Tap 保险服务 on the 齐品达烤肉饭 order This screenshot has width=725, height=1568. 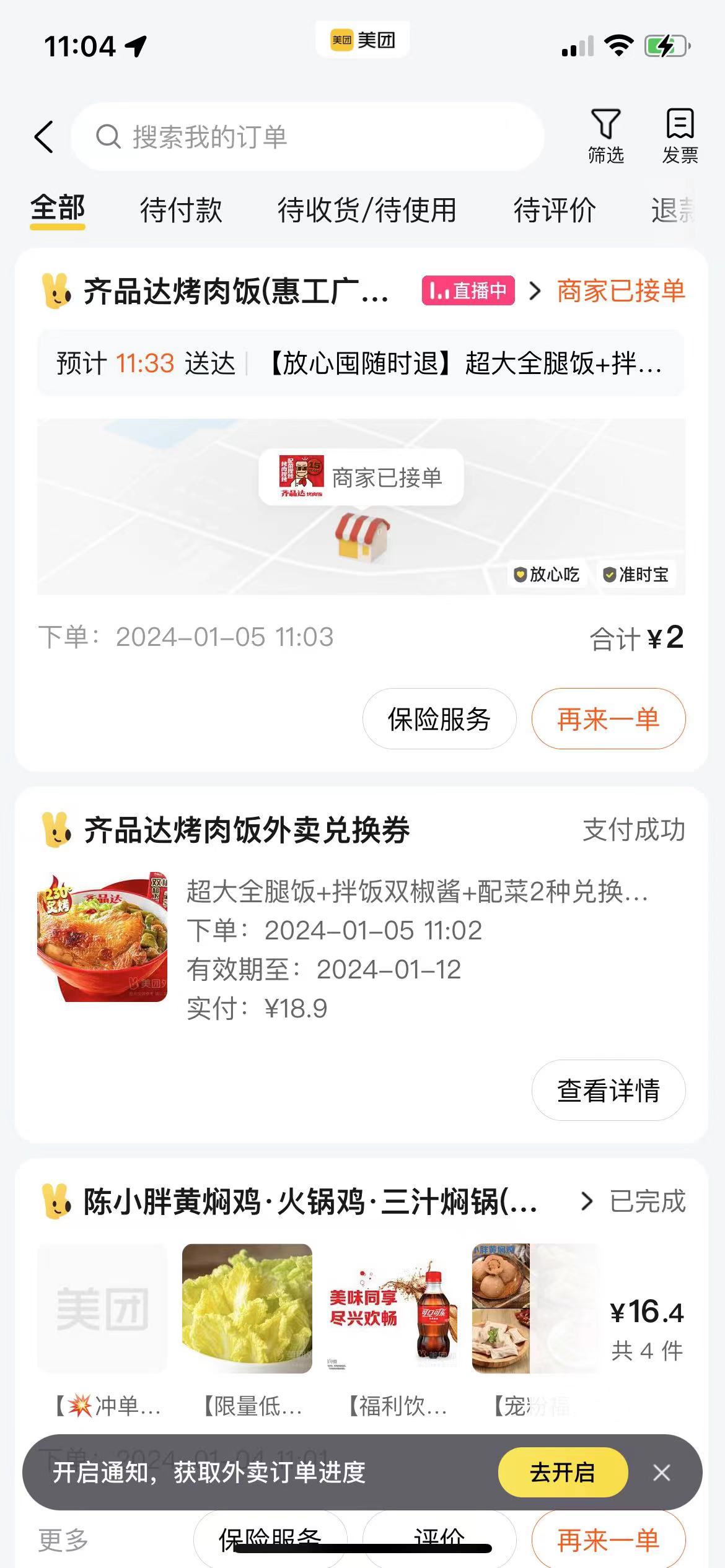(439, 719)
